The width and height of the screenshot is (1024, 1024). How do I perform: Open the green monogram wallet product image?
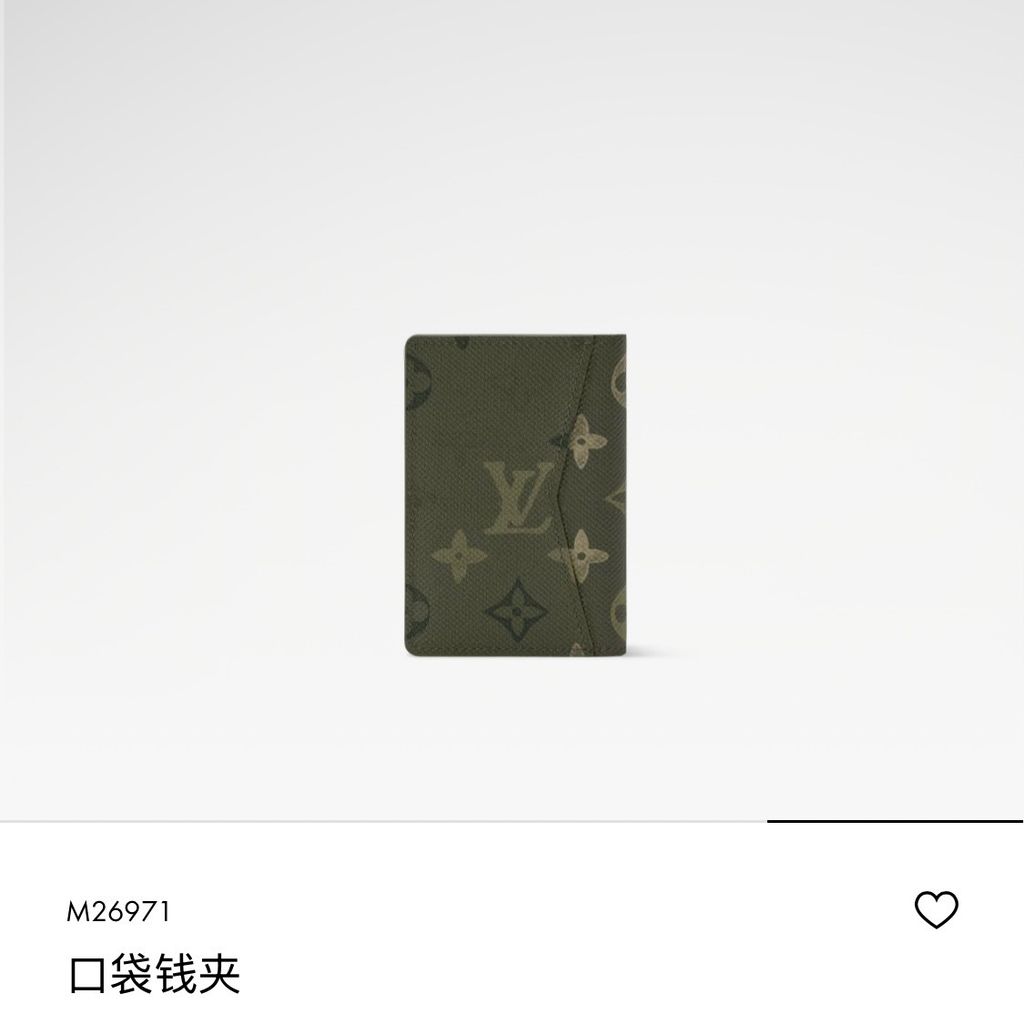point(516,496)
